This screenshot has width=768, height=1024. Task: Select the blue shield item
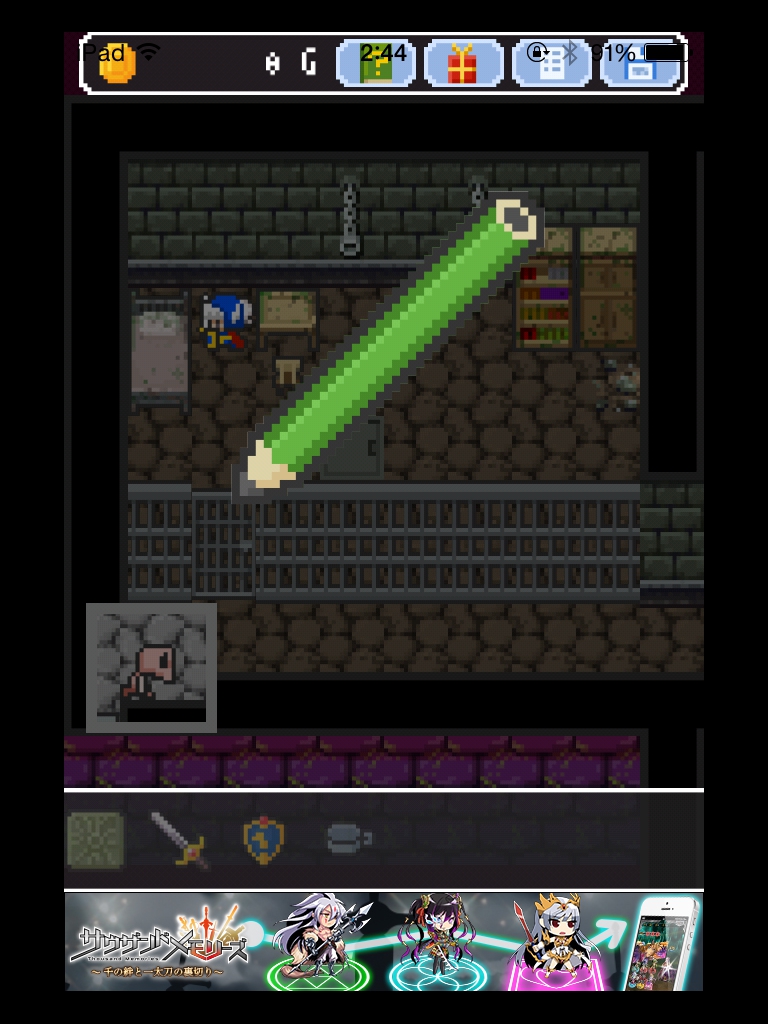click(x=264, y=840)
